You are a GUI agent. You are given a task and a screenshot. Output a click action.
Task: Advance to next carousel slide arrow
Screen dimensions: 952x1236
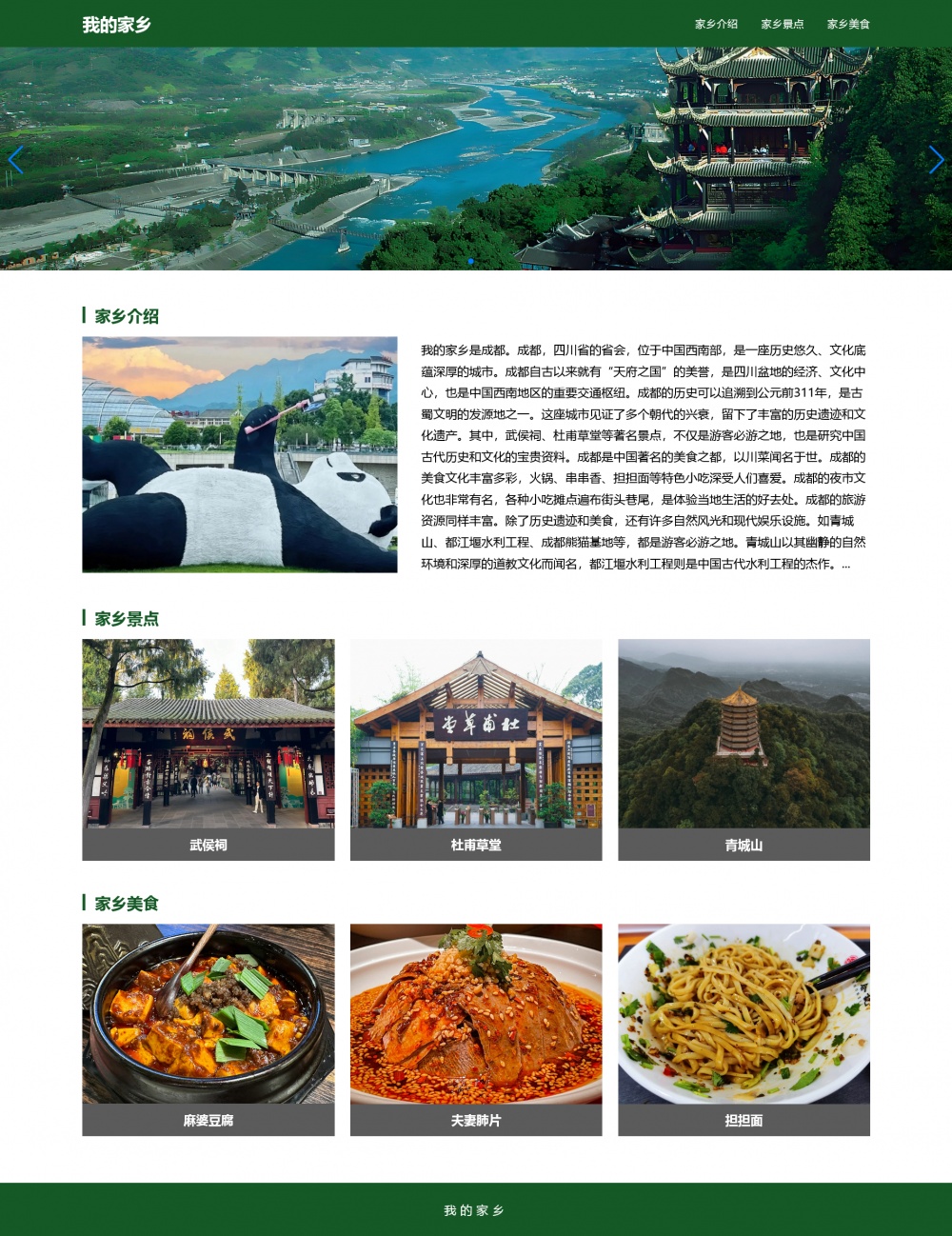[x=937, y=160]
